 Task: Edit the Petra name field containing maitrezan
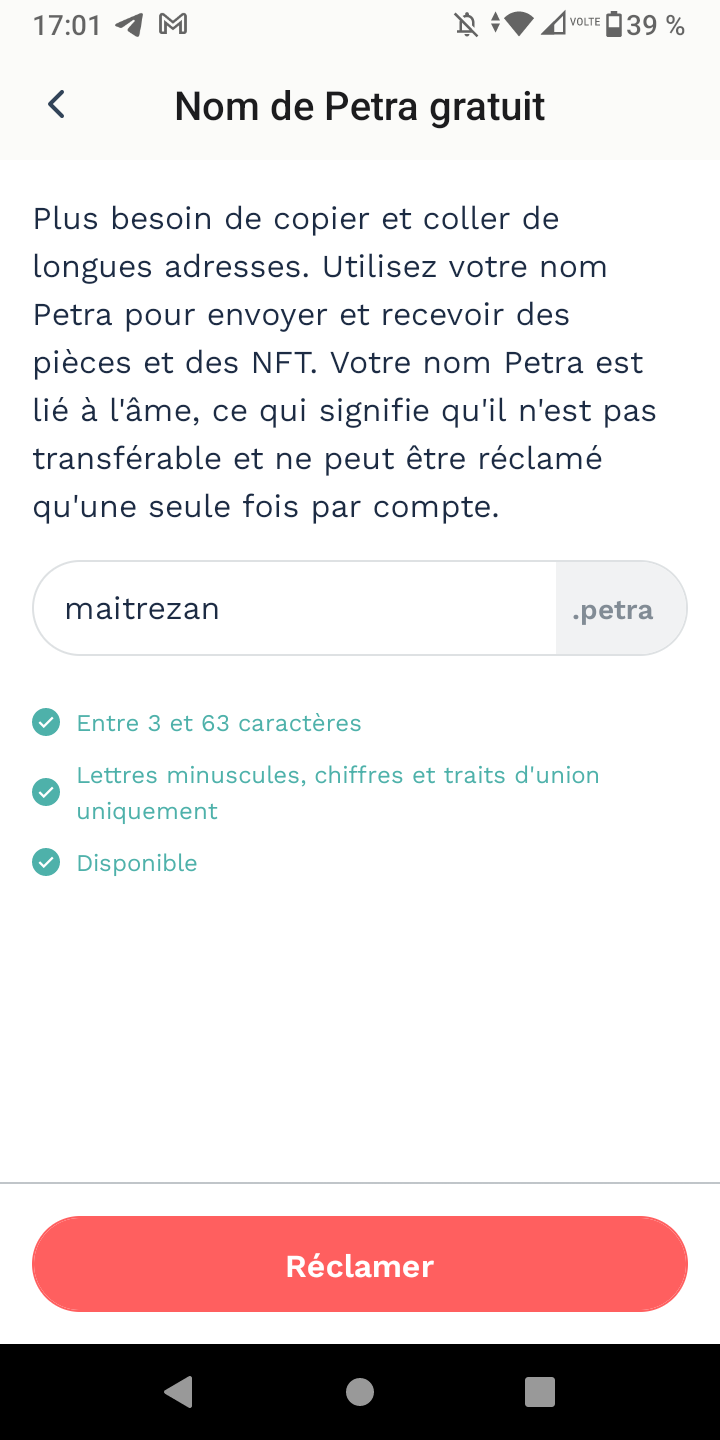click(295, 609)
